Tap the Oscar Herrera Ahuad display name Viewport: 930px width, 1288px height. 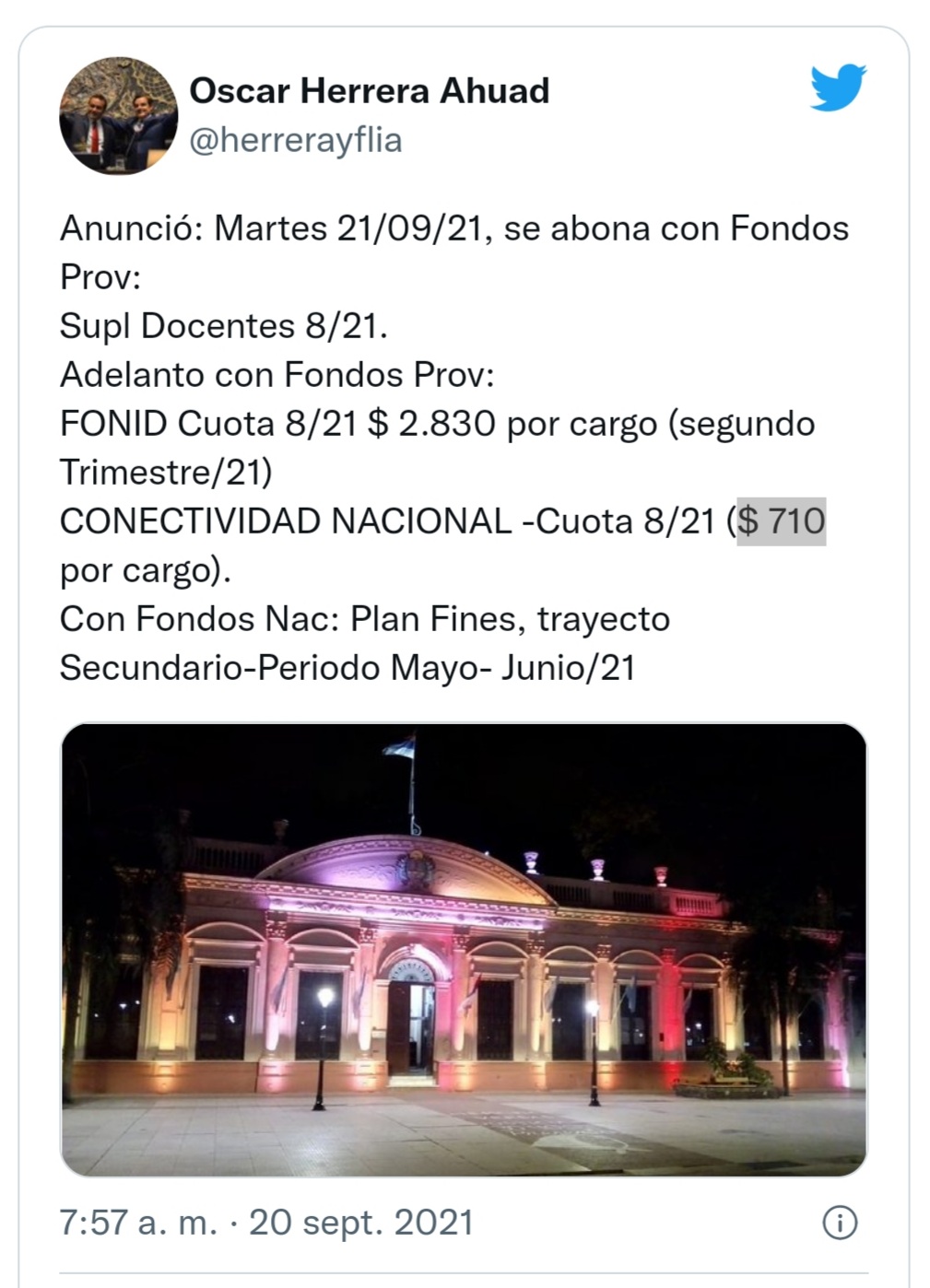pyautogui.click(x=369, y=90)
